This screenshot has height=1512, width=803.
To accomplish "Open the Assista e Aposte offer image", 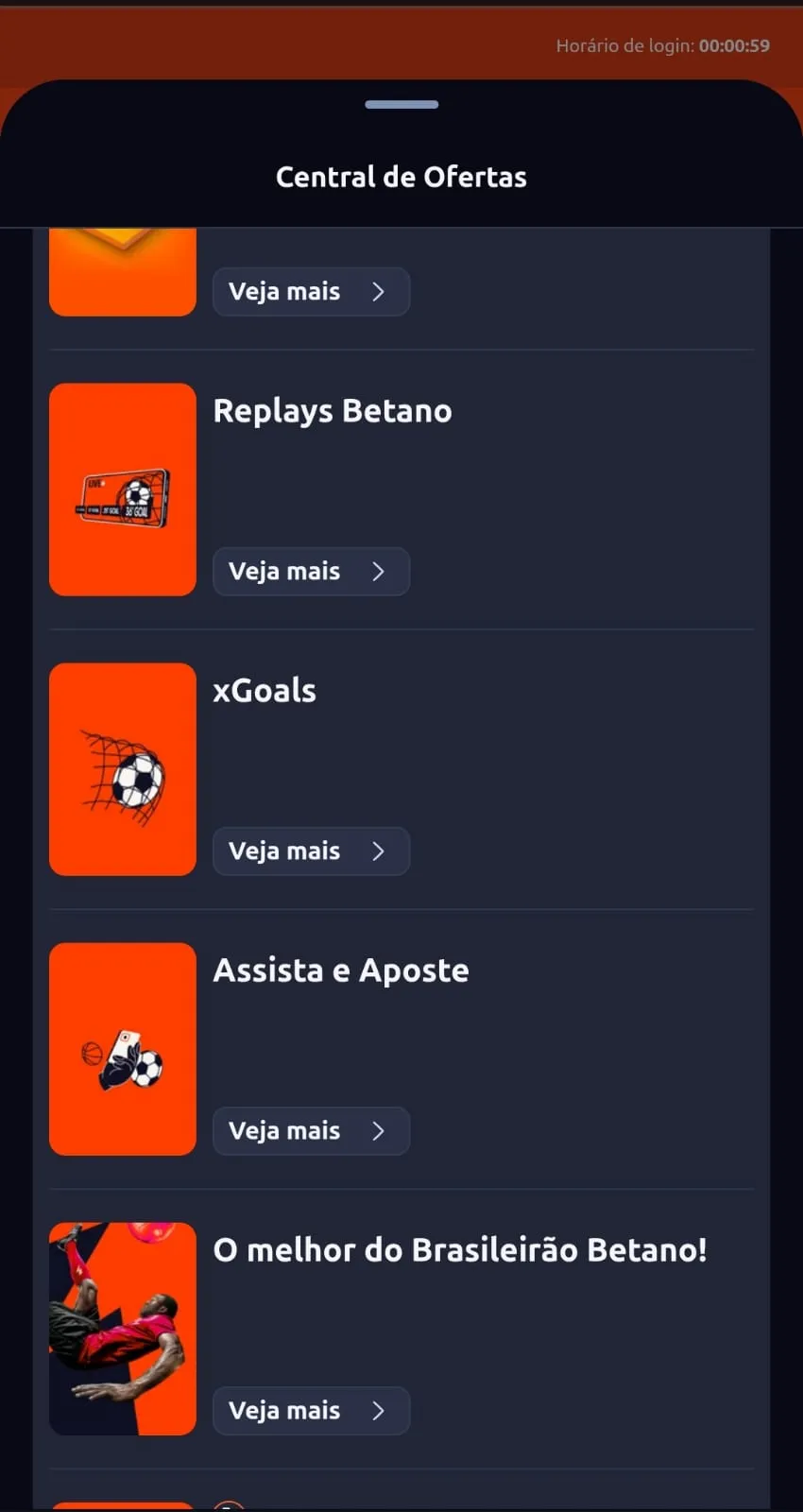I will click(x=123, y=1049).
